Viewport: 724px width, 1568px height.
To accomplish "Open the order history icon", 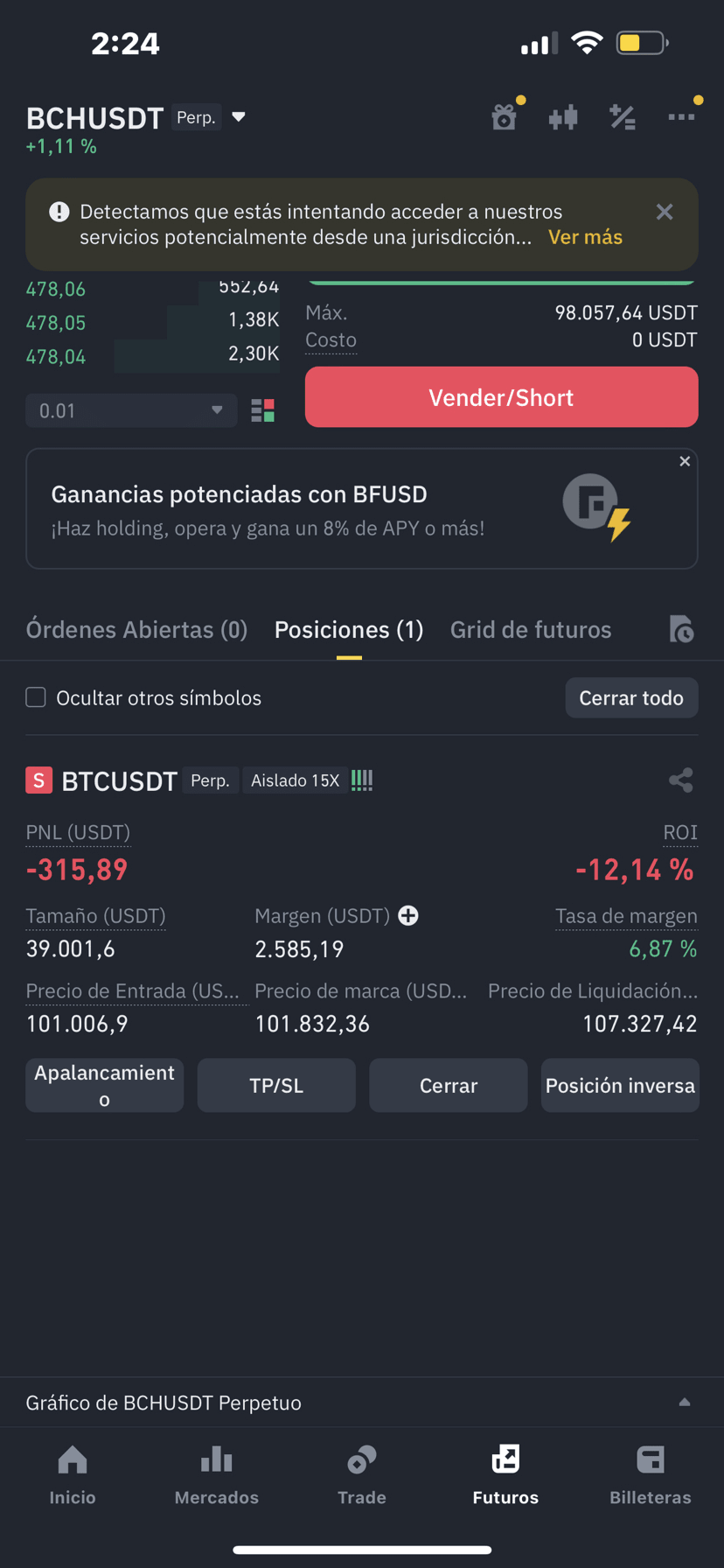I will coord(681,629).
